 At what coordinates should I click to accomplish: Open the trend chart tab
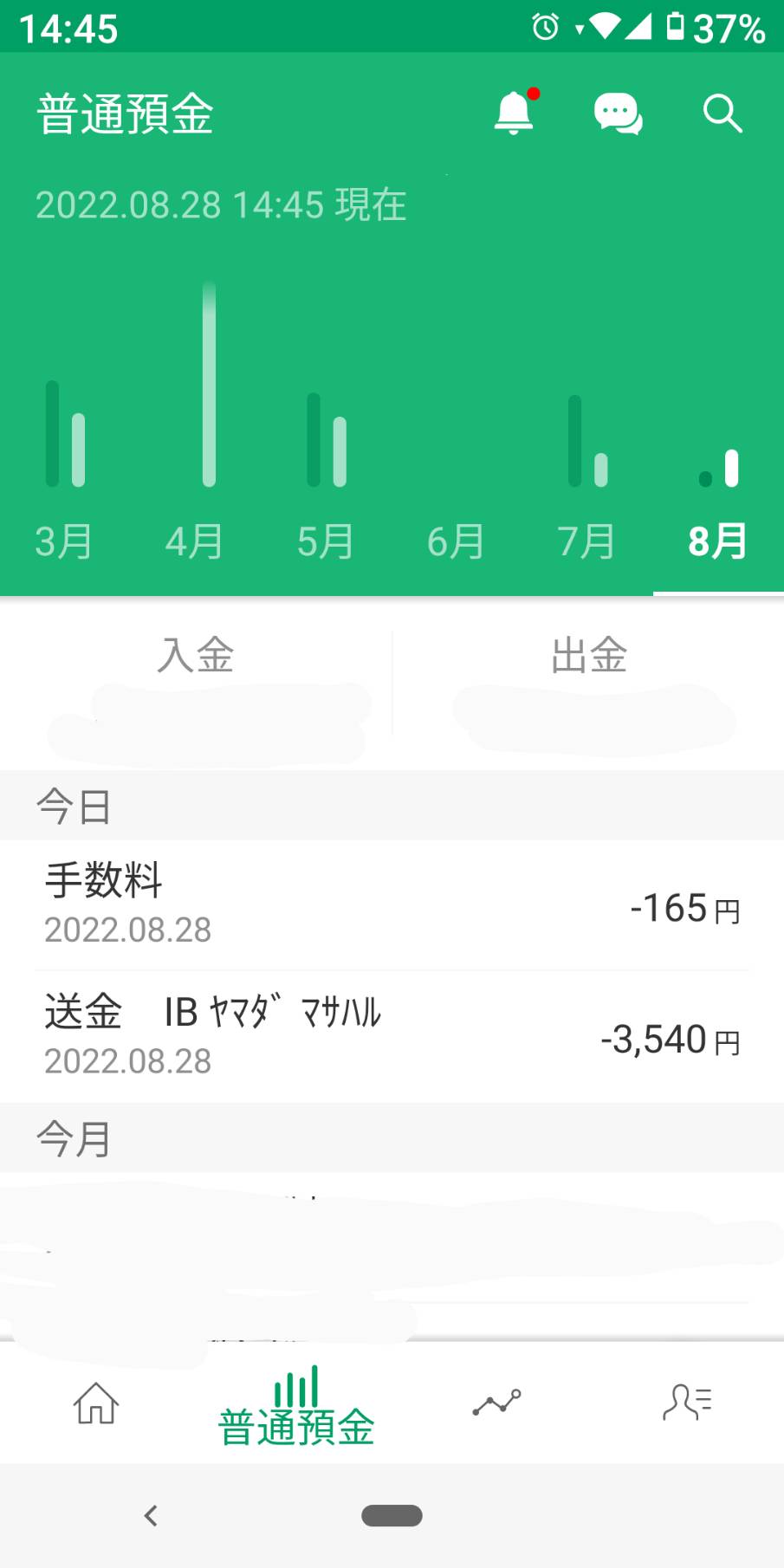tap(496, 1403)
